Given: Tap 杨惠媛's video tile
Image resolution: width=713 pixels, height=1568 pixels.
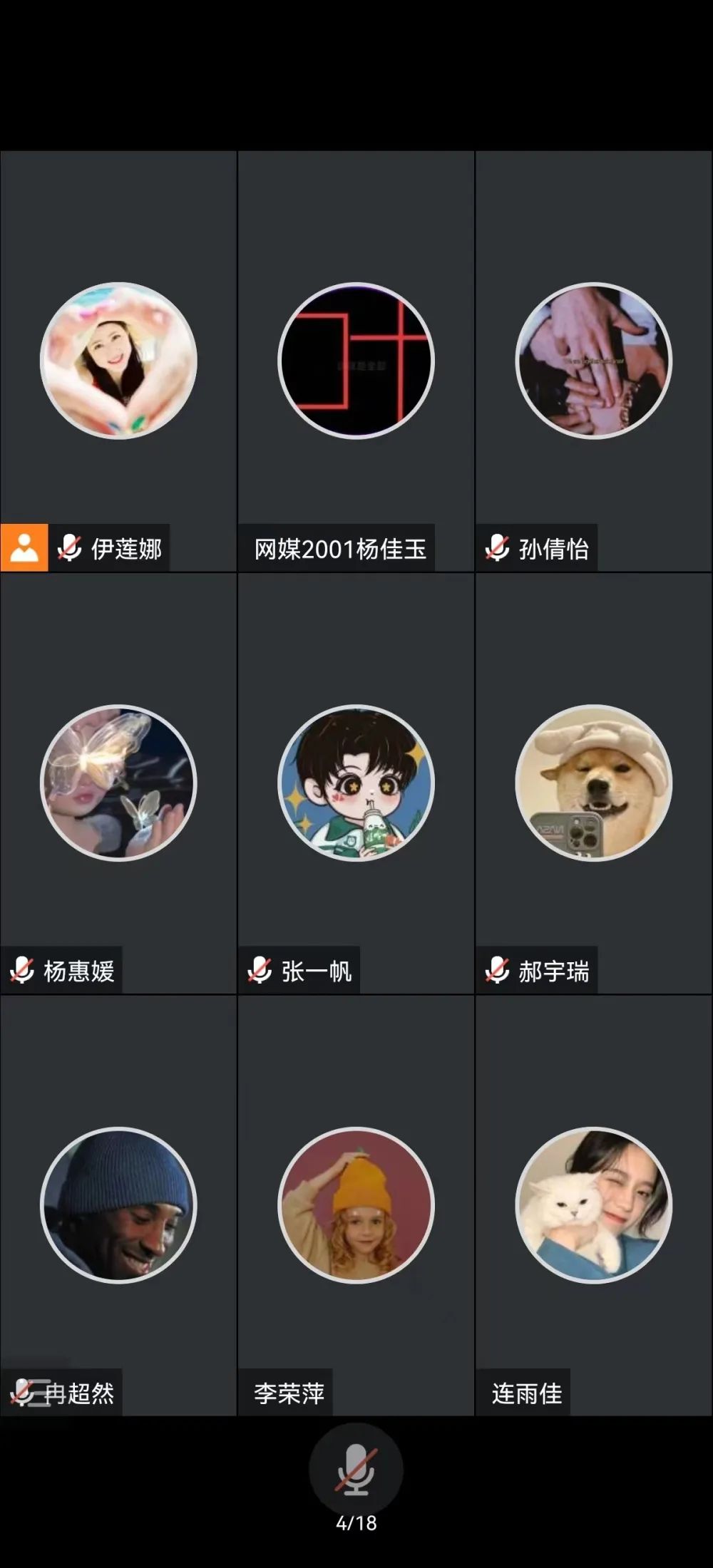Looking at the screenshot, I should click(118, 783).
